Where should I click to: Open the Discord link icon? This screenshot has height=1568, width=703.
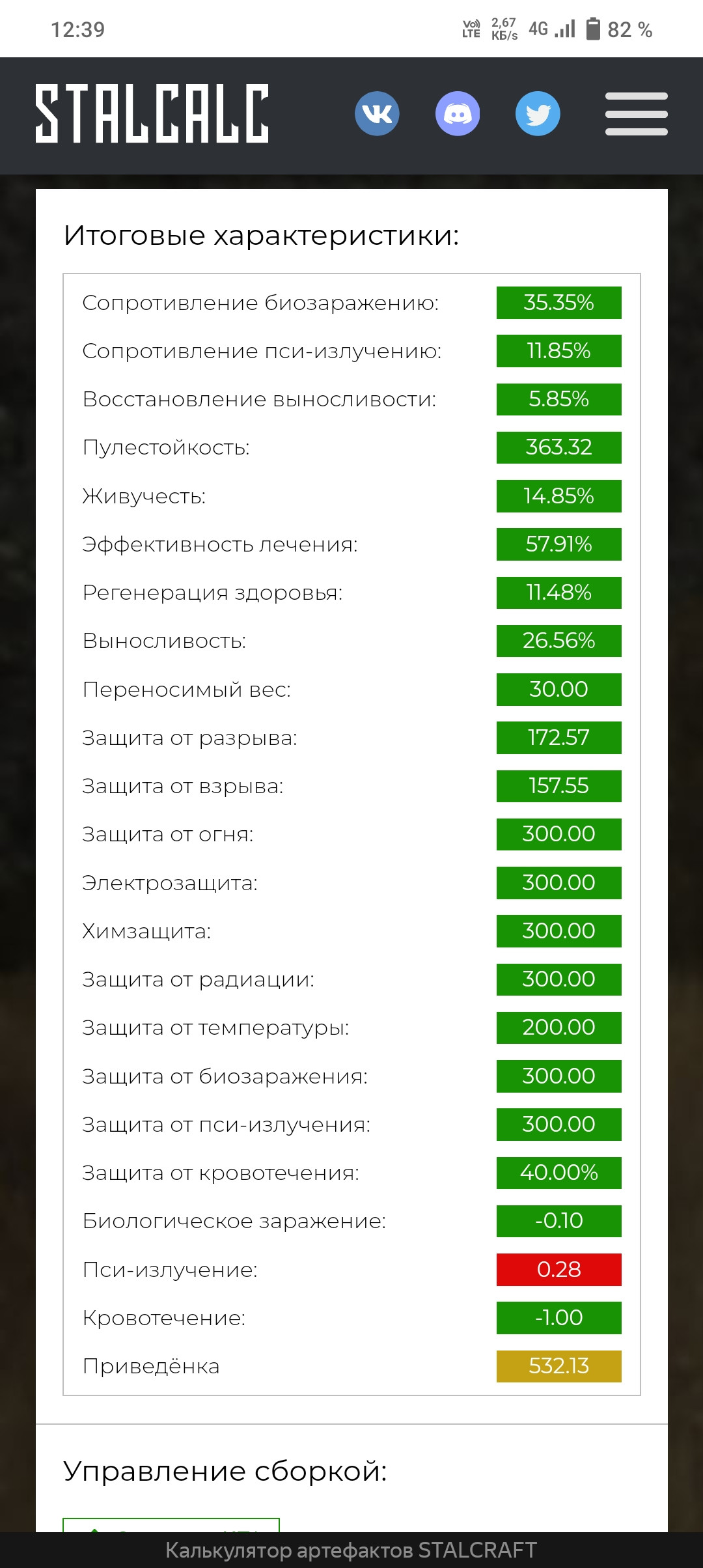(458, 114)
